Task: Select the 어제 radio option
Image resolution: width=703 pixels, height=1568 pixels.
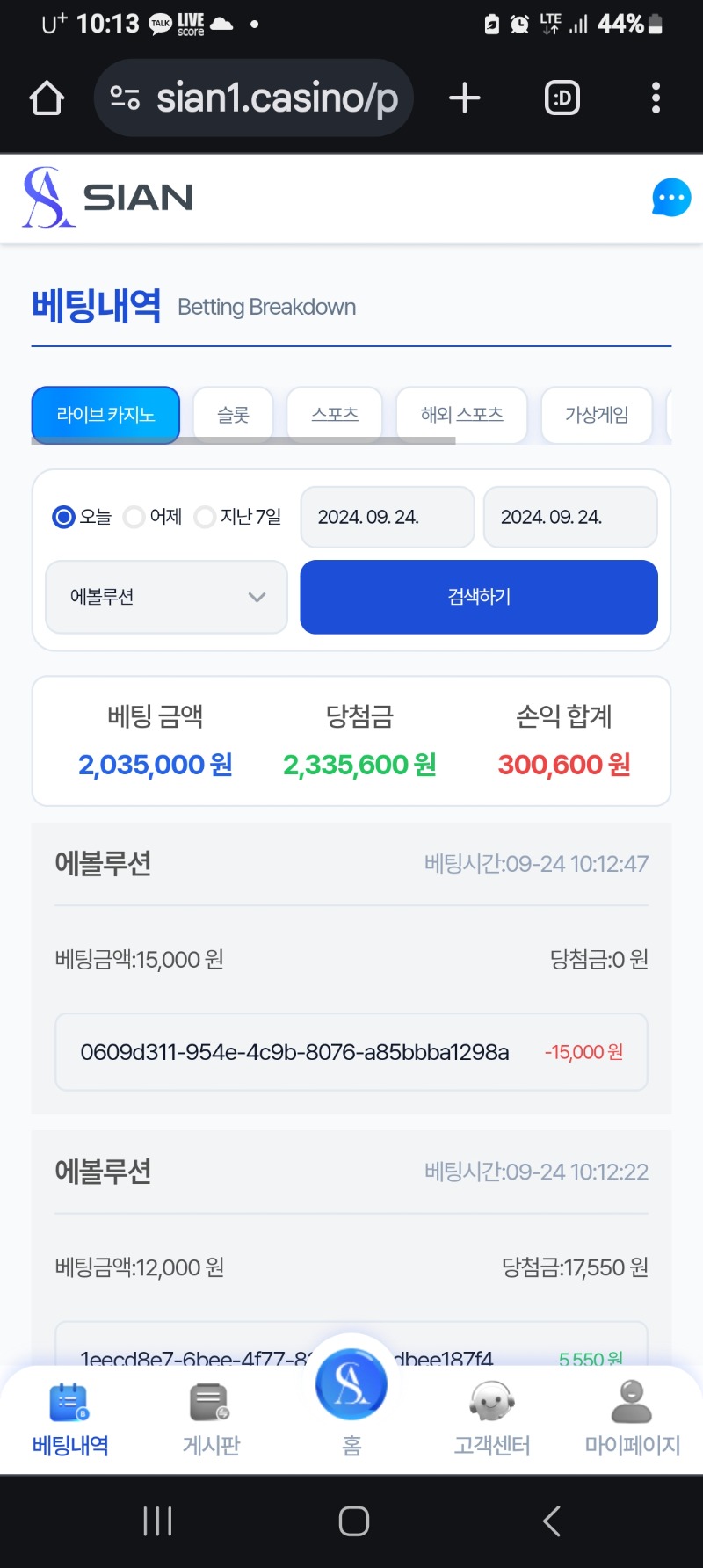Action: [153, 517]
